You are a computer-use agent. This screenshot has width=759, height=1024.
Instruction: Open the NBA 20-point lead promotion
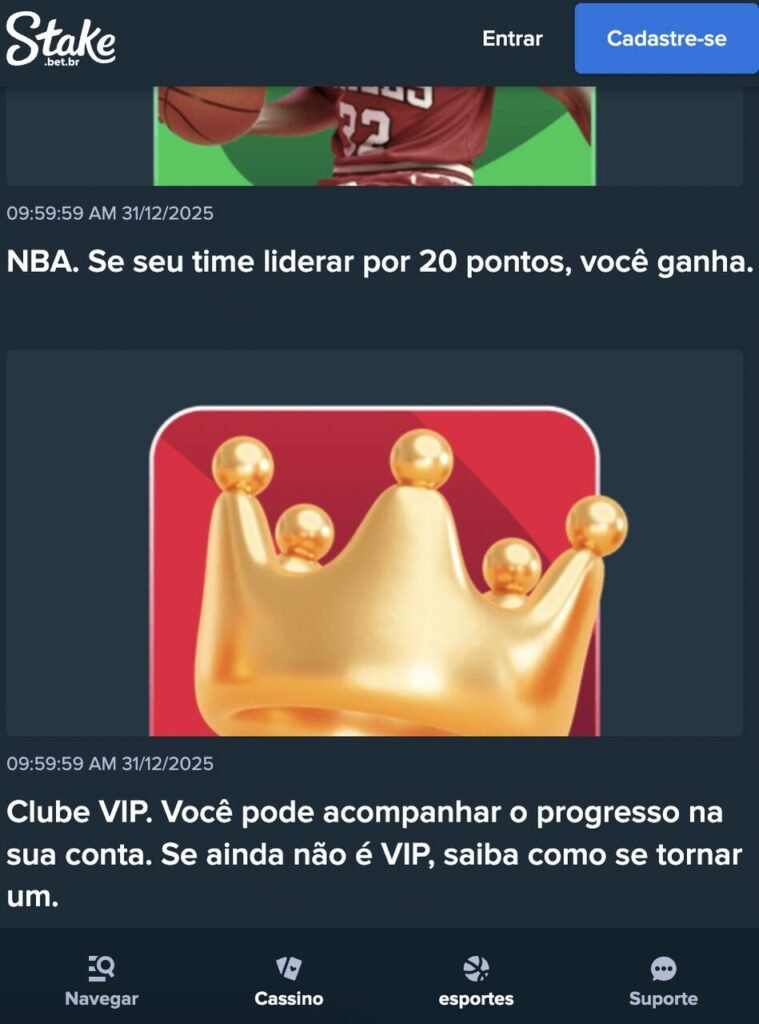point(379,263)
